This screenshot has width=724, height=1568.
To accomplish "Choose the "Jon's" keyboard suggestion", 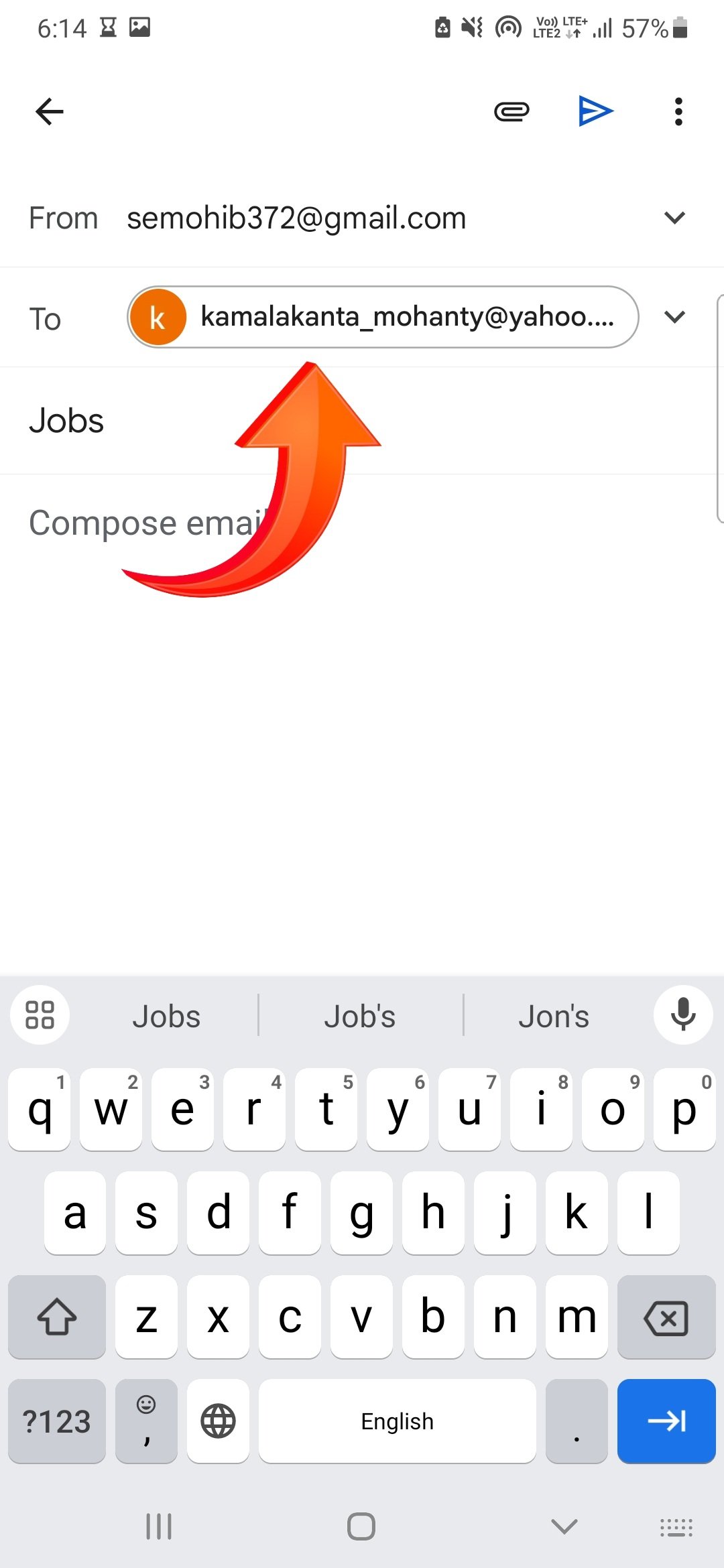I will 554,1017.
